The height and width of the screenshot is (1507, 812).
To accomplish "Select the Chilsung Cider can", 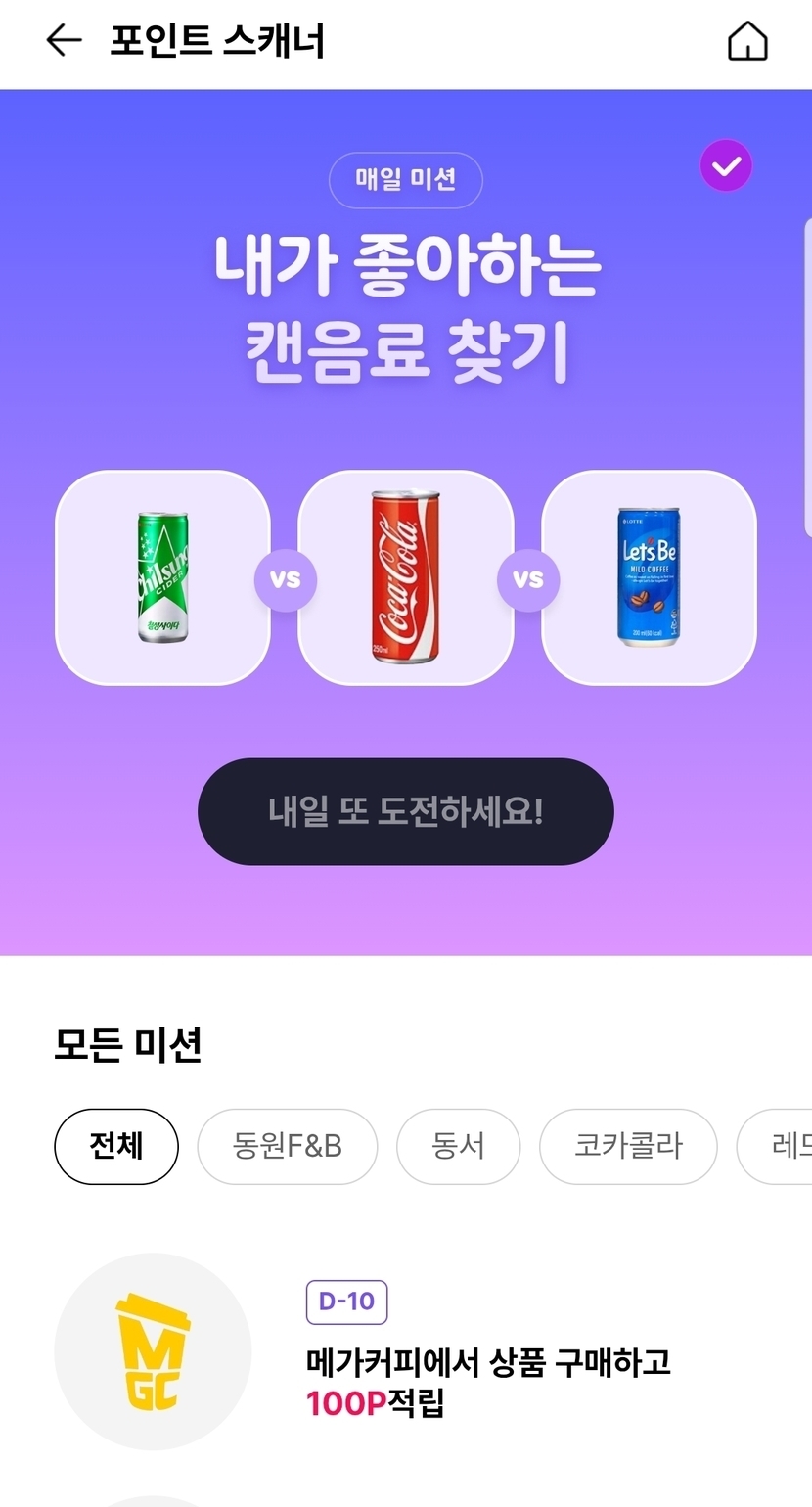I will [x=162, y=577].
